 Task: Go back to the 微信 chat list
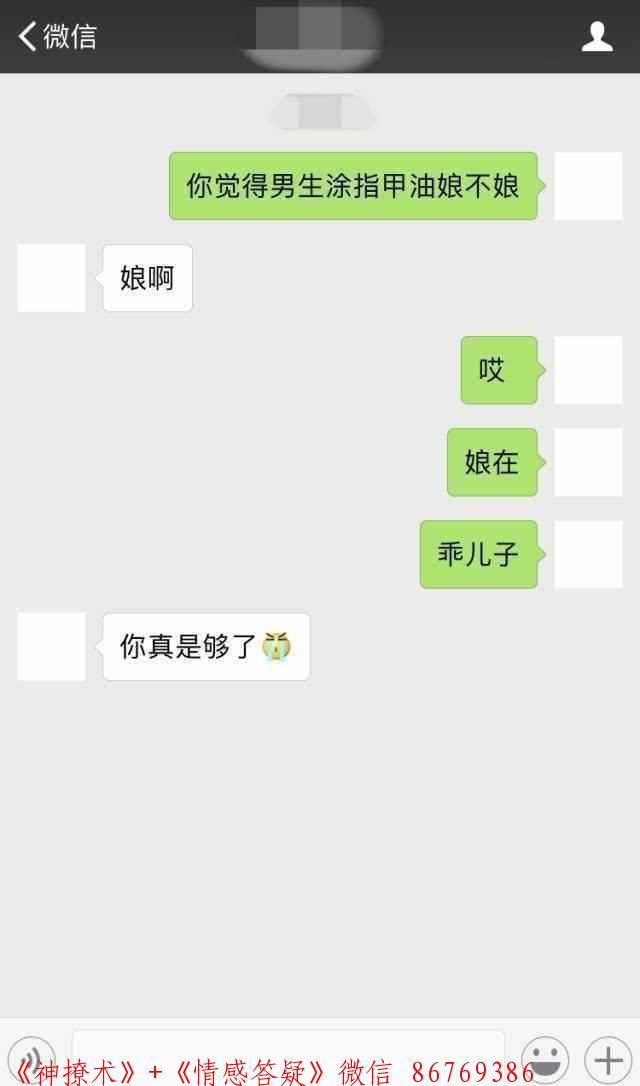(57, 37)
